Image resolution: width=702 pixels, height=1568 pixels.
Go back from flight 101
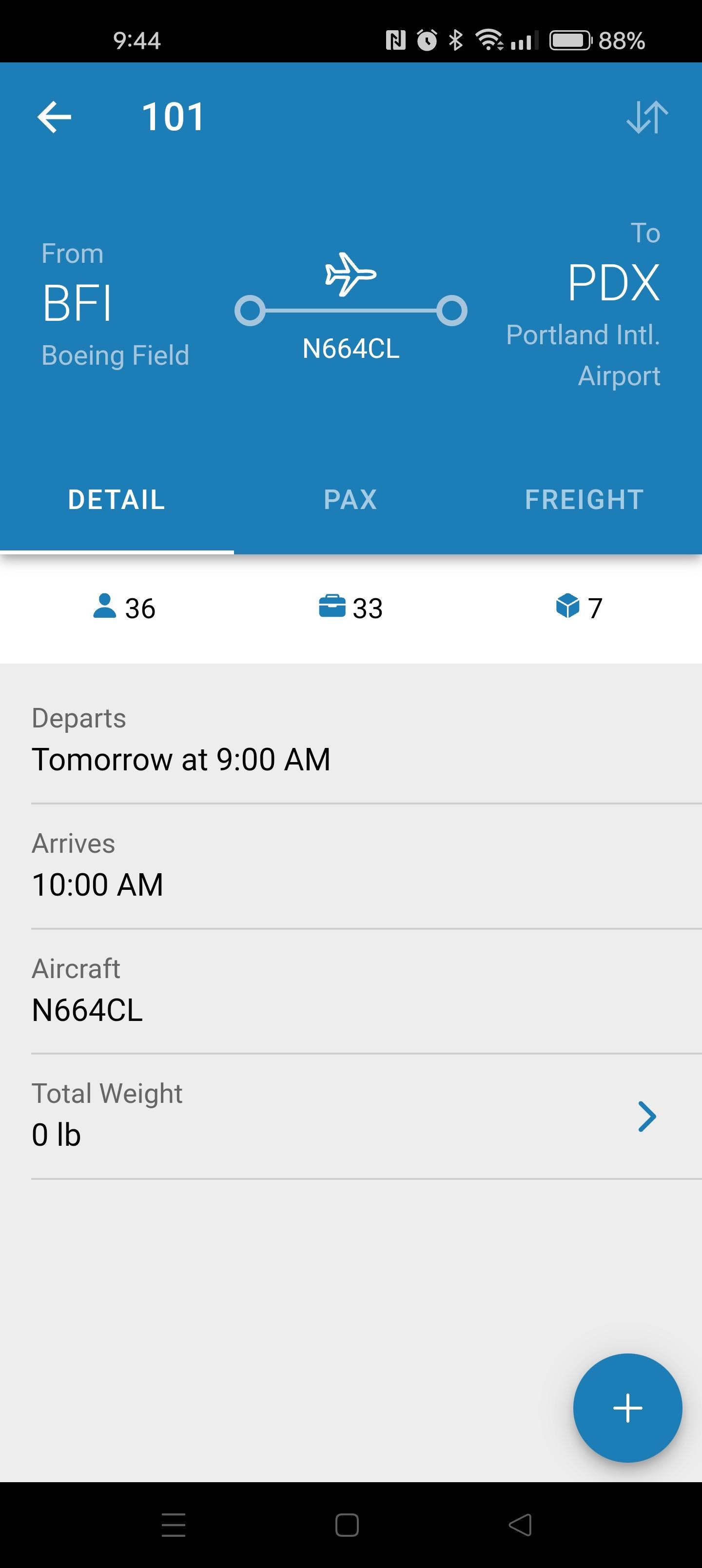pyautogui.click(x=55, y=117)
